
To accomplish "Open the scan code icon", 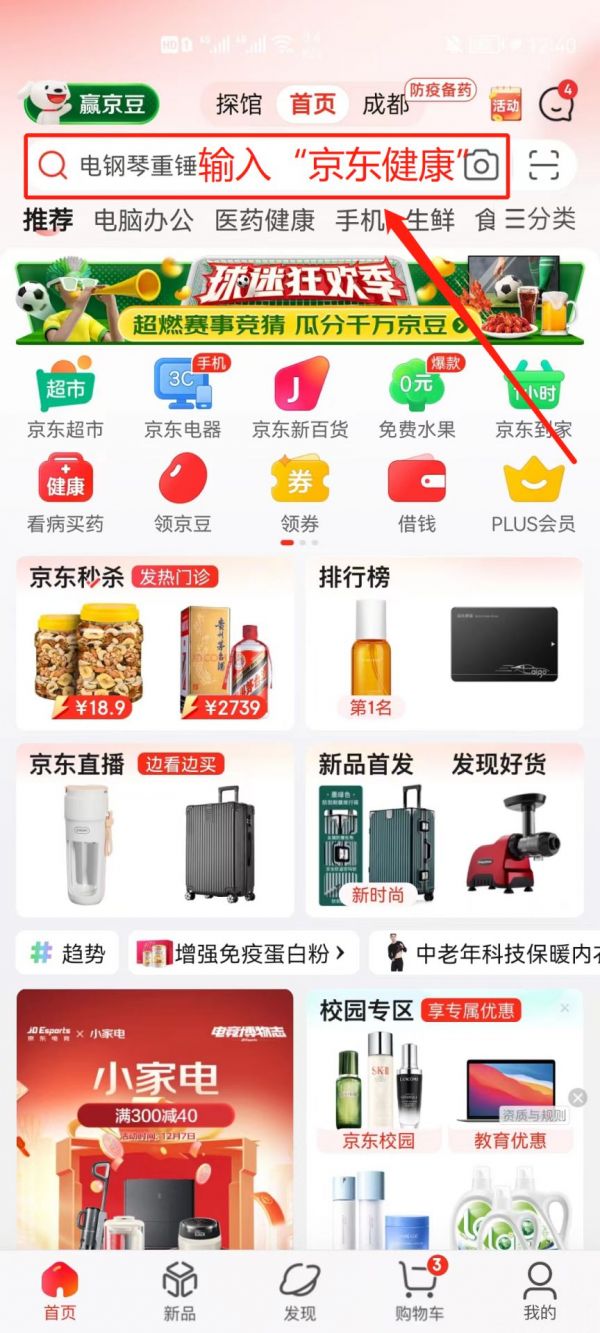I will (x=544, y=165).
